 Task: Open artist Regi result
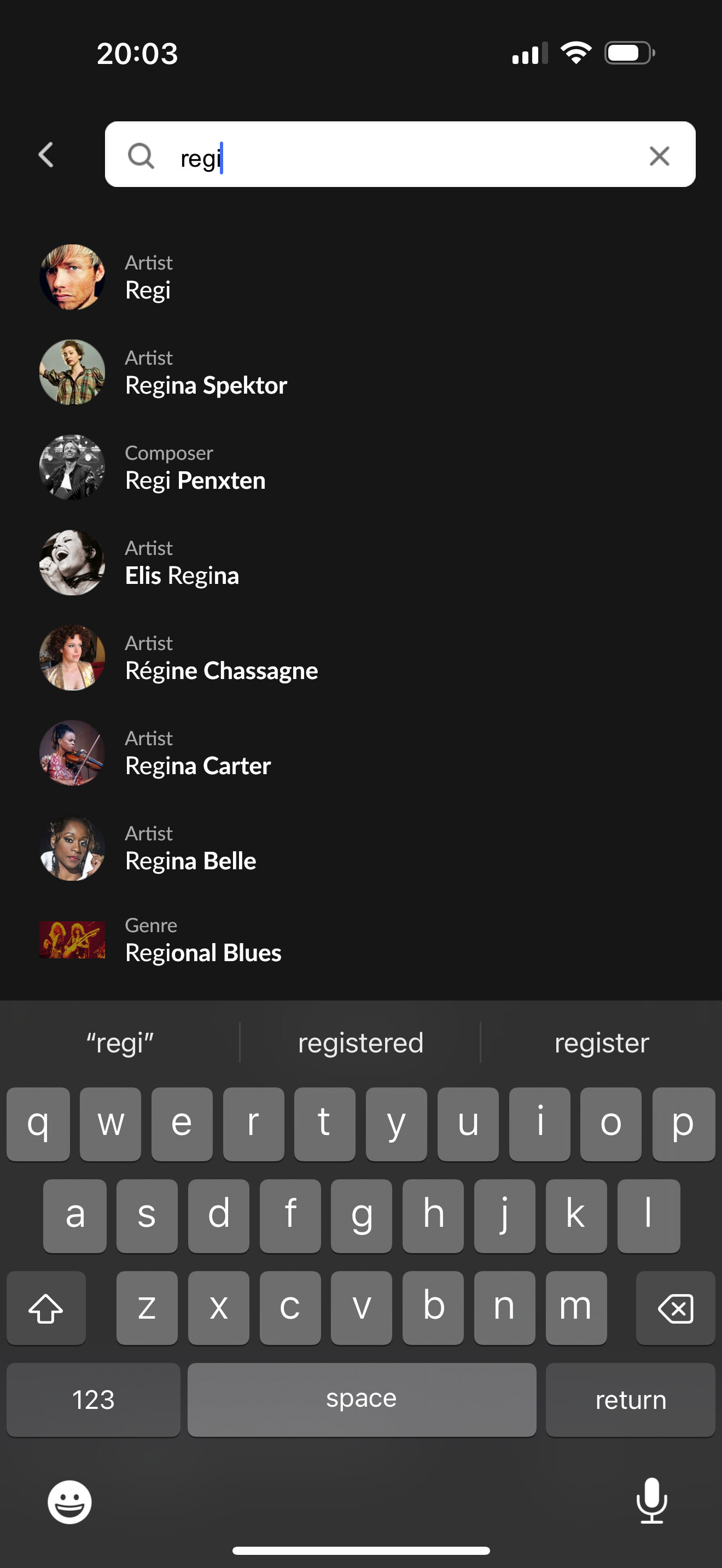point(361,277)
